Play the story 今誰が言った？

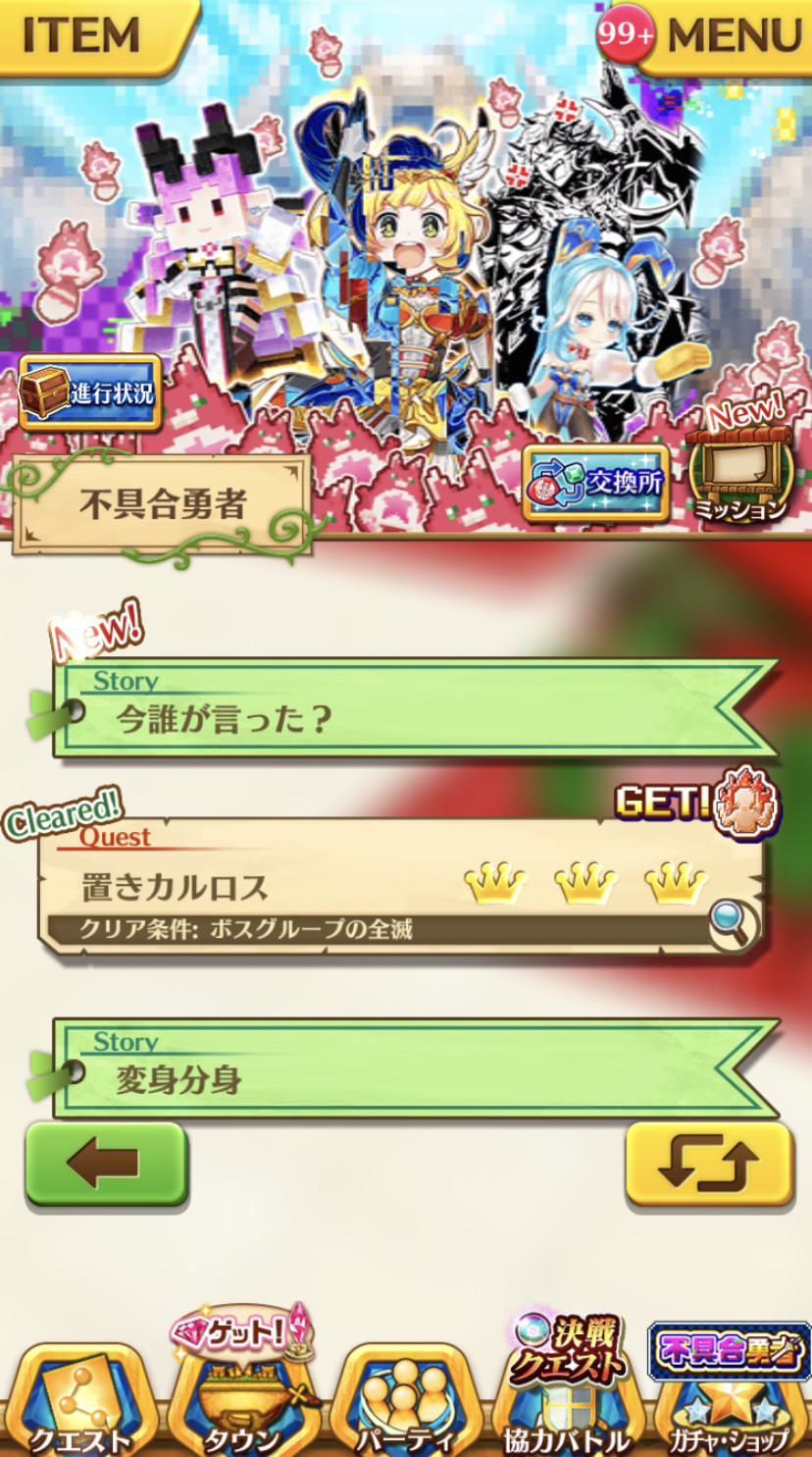pyautogui.click(x=412, y=708)
